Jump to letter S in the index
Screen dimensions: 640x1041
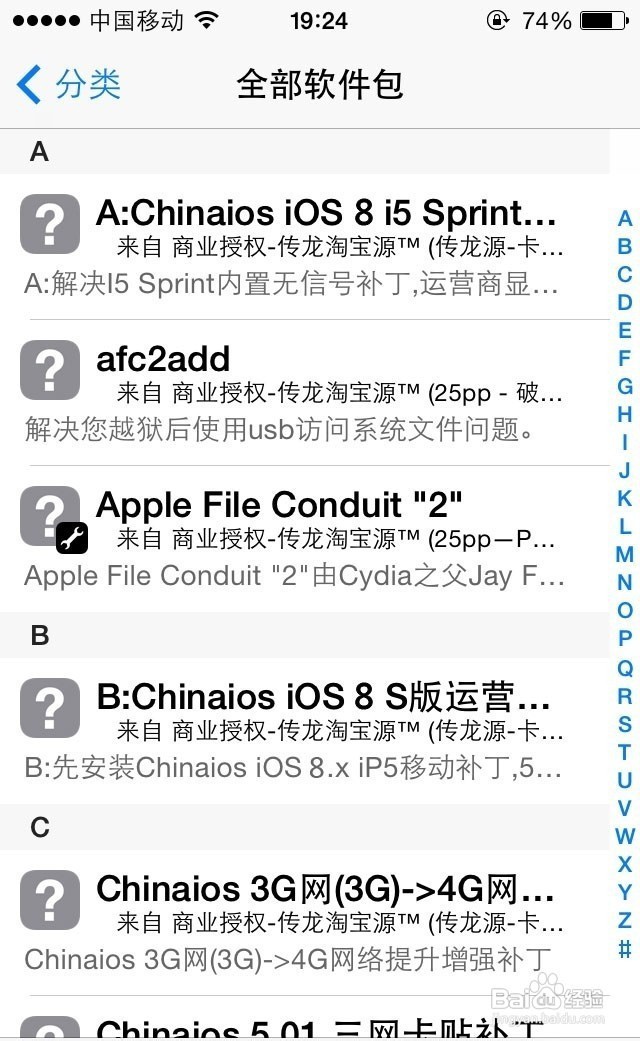[625, 723]
